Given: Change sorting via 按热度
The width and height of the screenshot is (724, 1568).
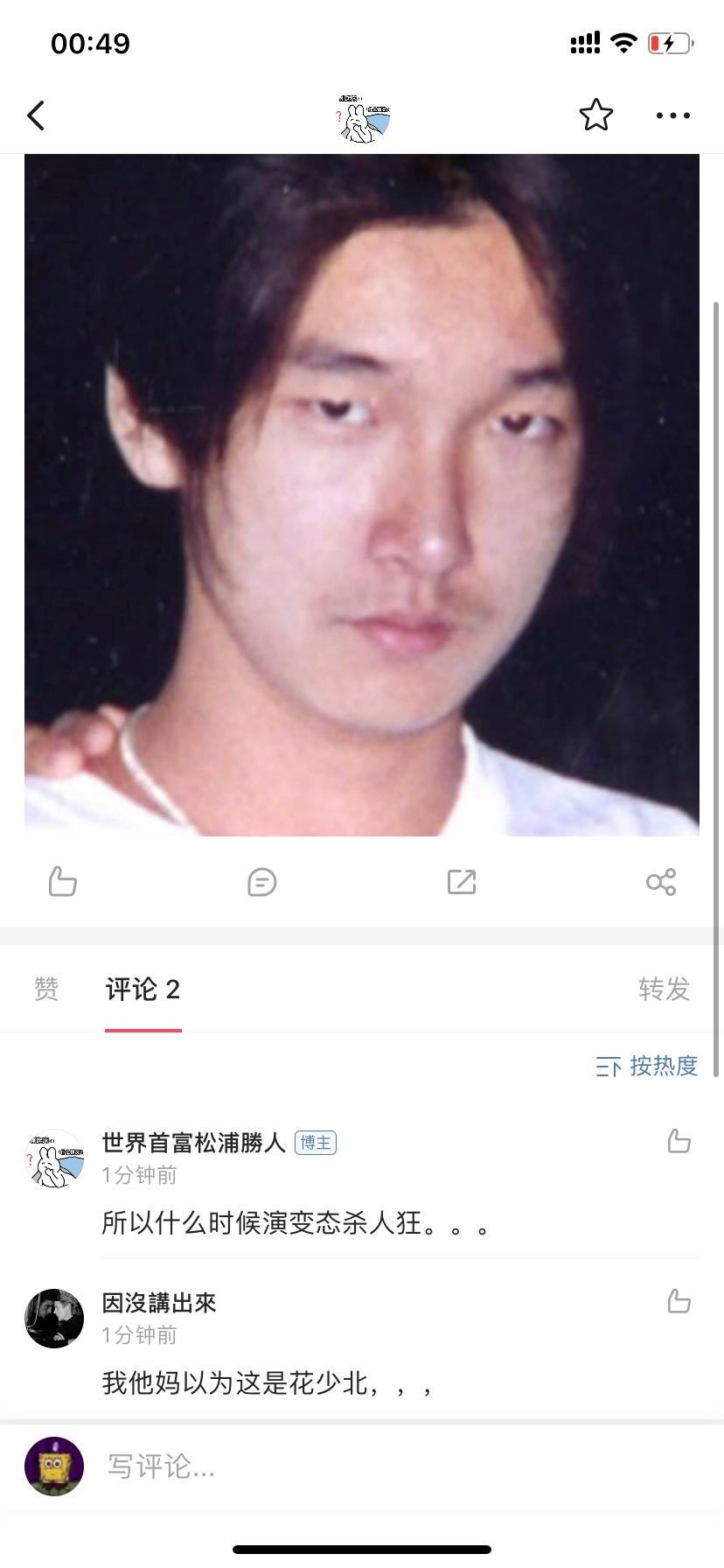Looking at the screenshot, I should pos(647,1066).
